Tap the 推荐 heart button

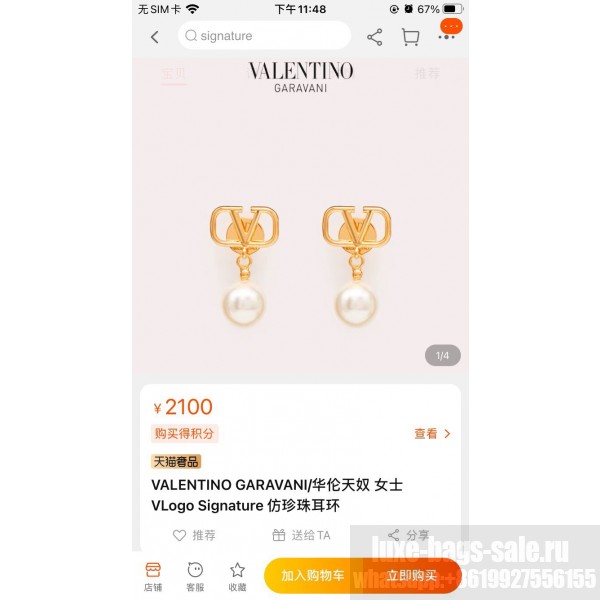(194, 535)
